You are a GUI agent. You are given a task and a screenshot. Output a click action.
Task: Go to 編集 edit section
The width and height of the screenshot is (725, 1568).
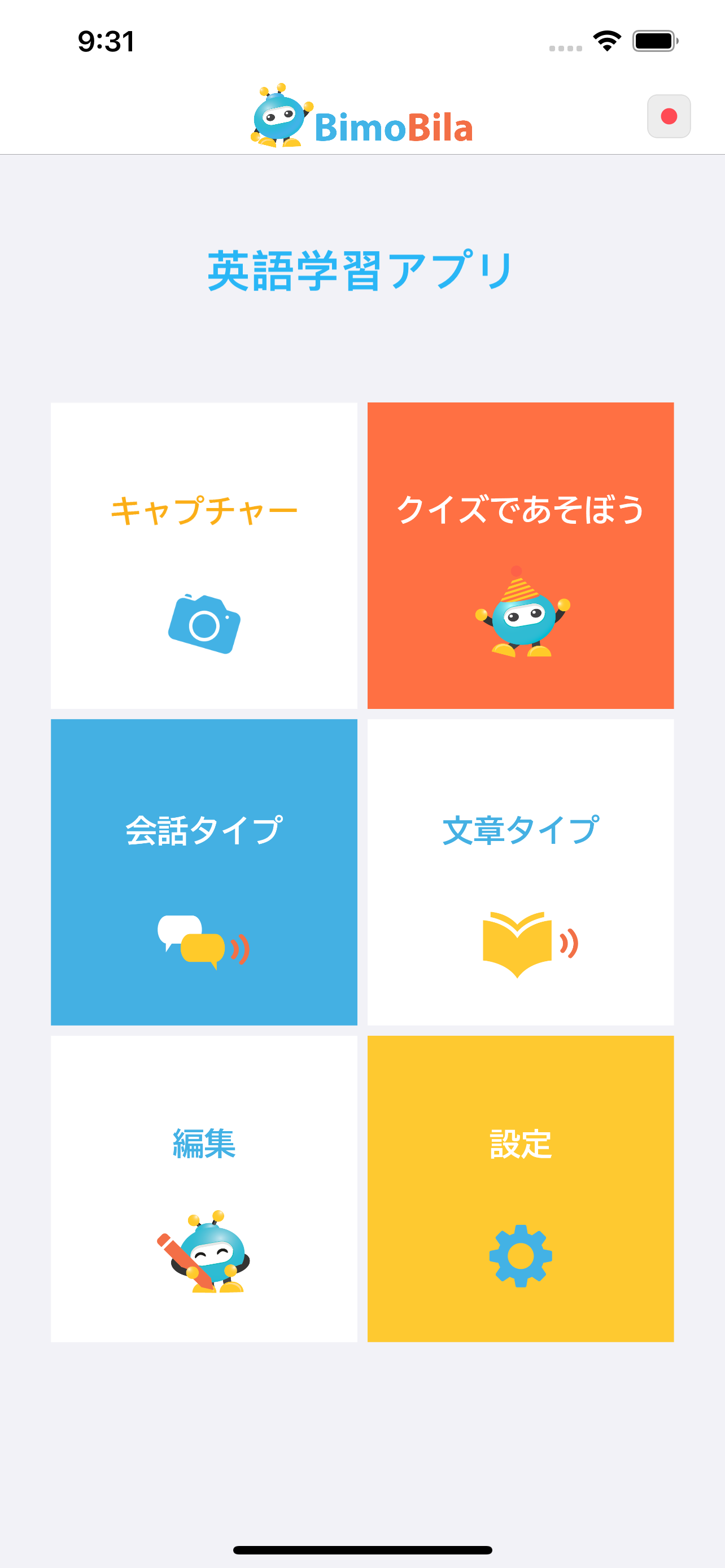(204, 1188)
